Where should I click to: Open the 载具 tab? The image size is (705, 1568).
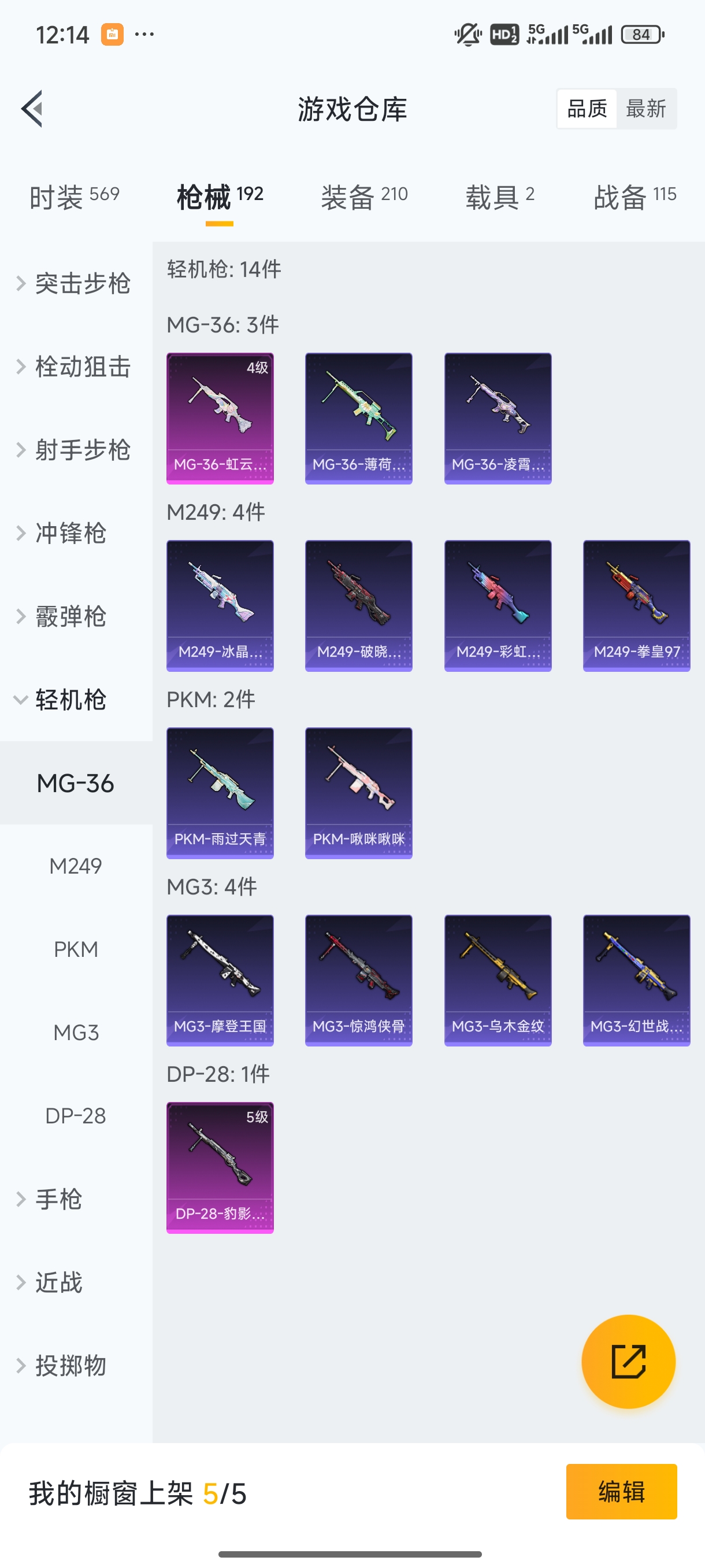pyautogui.click(x=499, y=197)
